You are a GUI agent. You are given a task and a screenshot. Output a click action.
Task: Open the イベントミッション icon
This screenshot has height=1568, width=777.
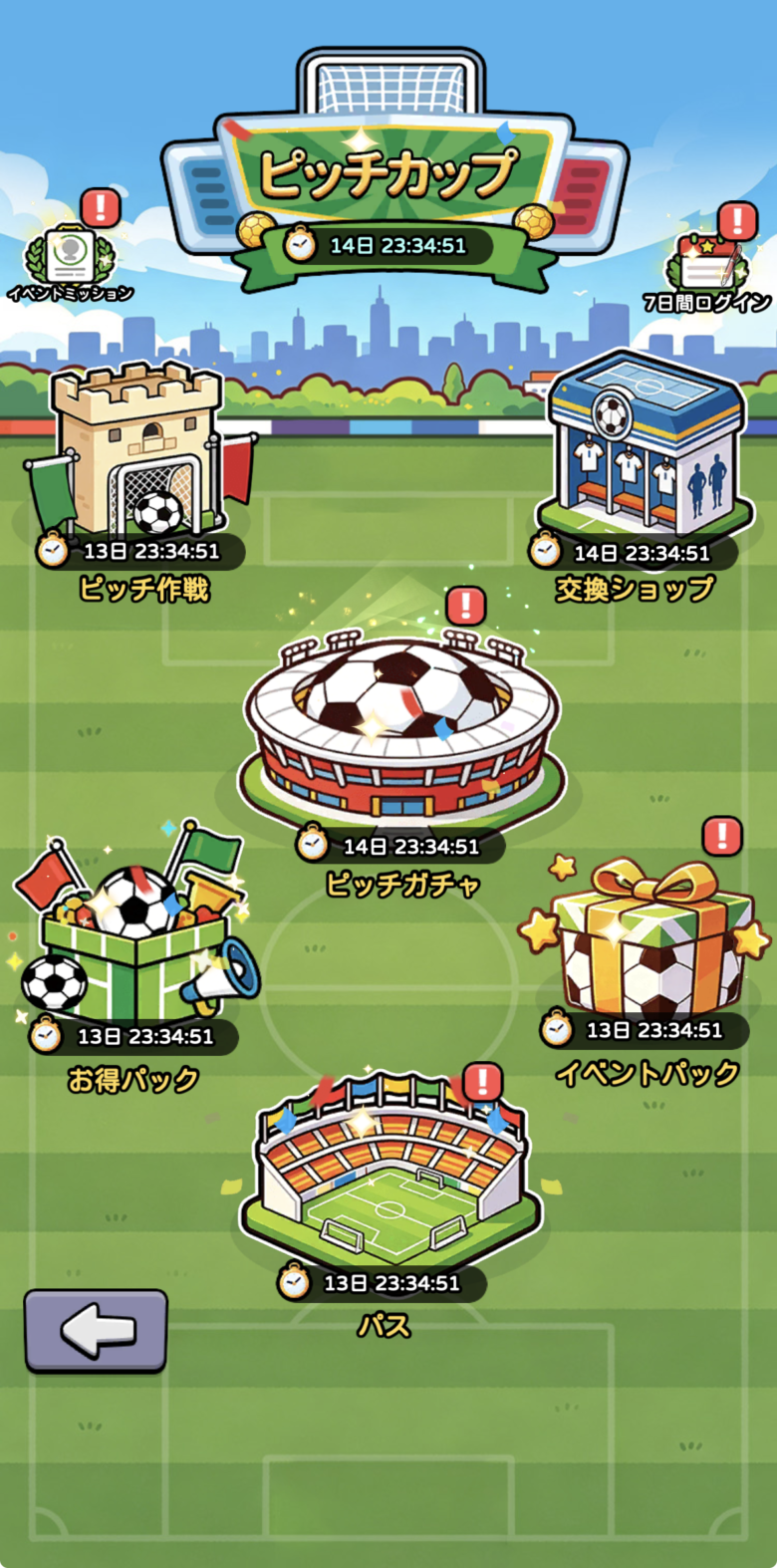tap(69, 255)
